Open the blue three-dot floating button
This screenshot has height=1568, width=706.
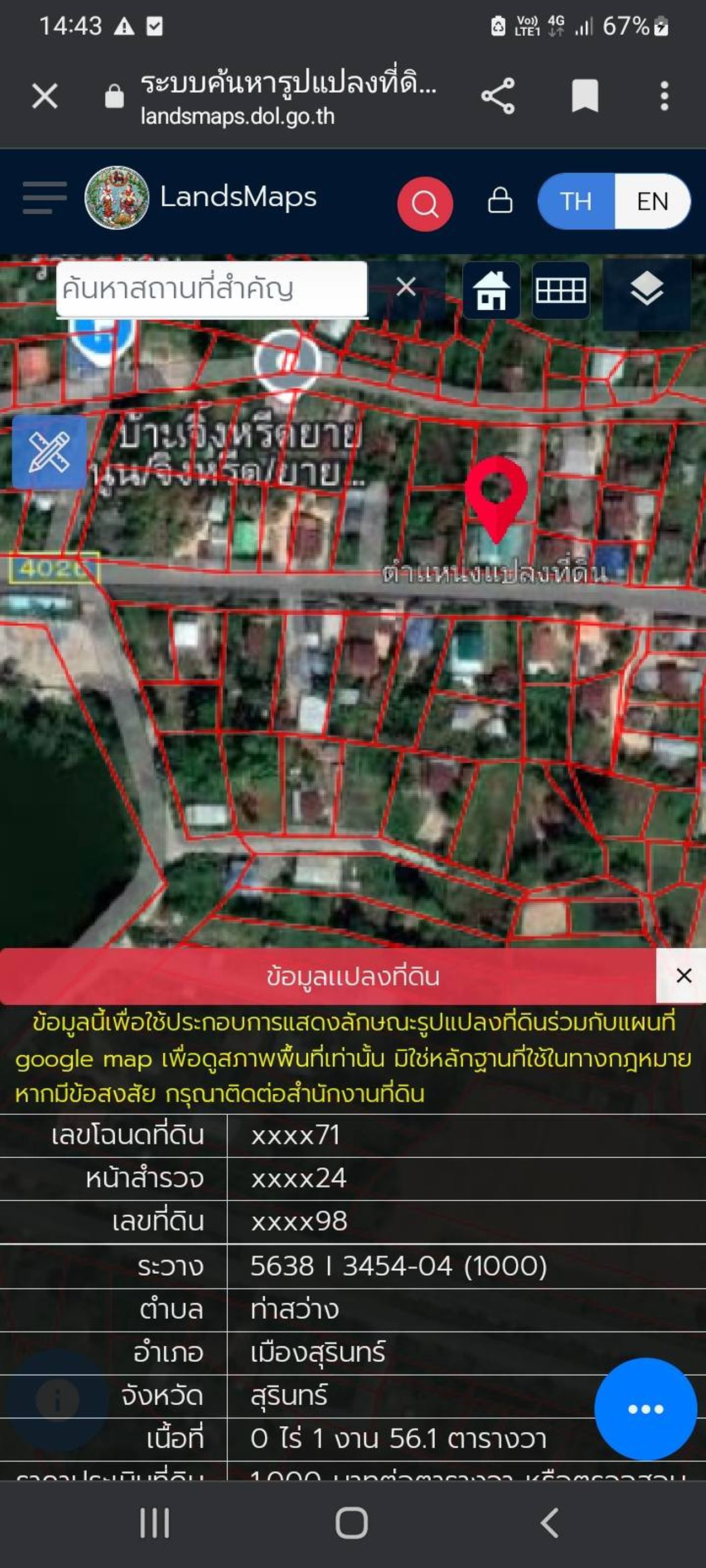click(645, 1409)
